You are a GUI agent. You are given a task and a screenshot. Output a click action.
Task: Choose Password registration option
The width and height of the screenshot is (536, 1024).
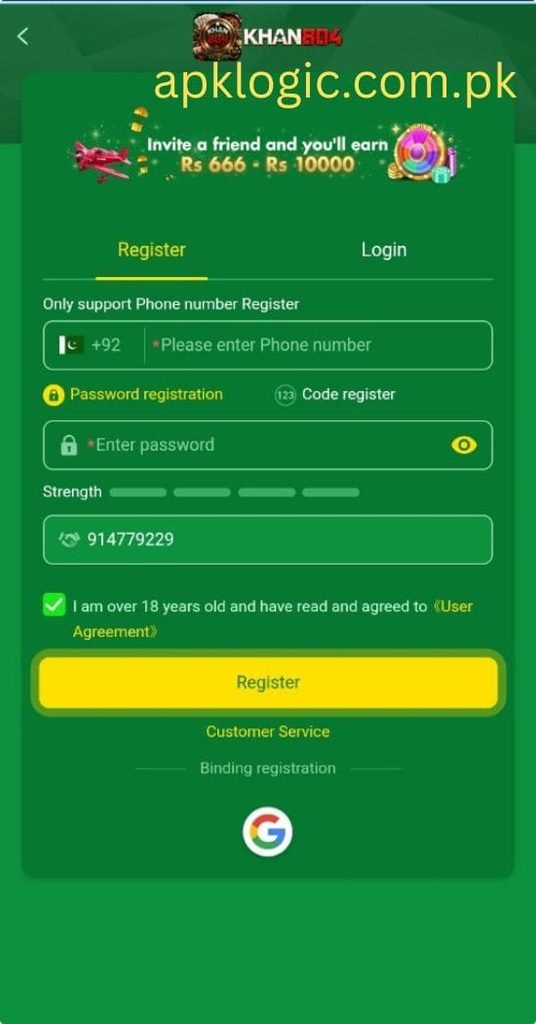coord(133,394)
